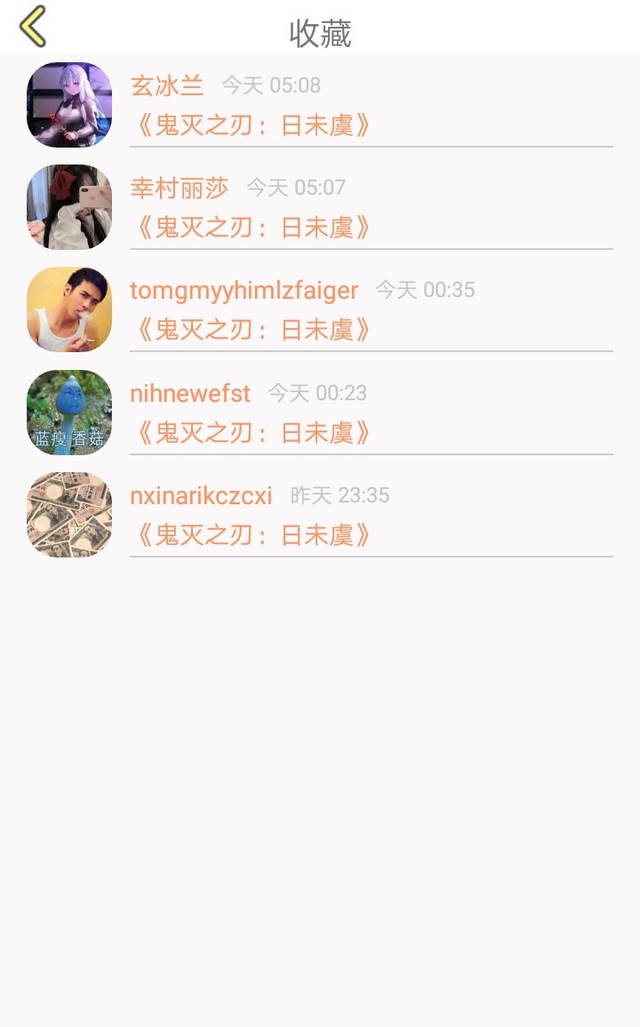Open the entry from tomgmyyhimlzfaiger

pos(320,309)
